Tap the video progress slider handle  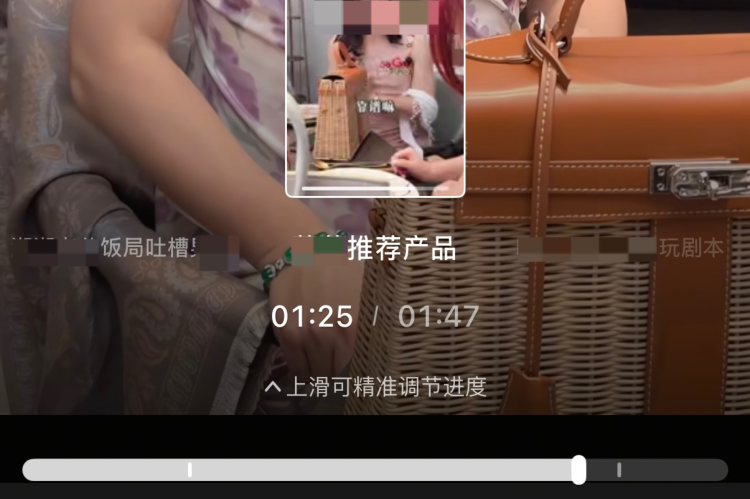pos(578,470)
